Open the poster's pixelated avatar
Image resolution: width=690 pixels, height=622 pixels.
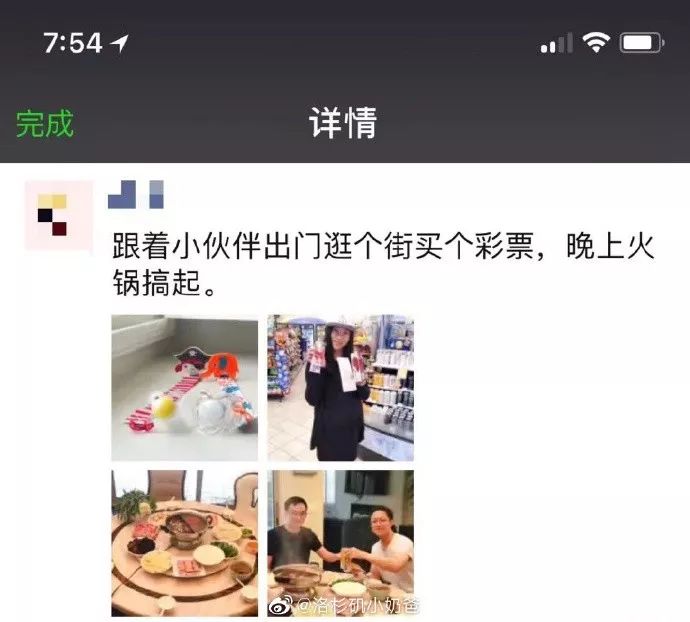(58, 215)
